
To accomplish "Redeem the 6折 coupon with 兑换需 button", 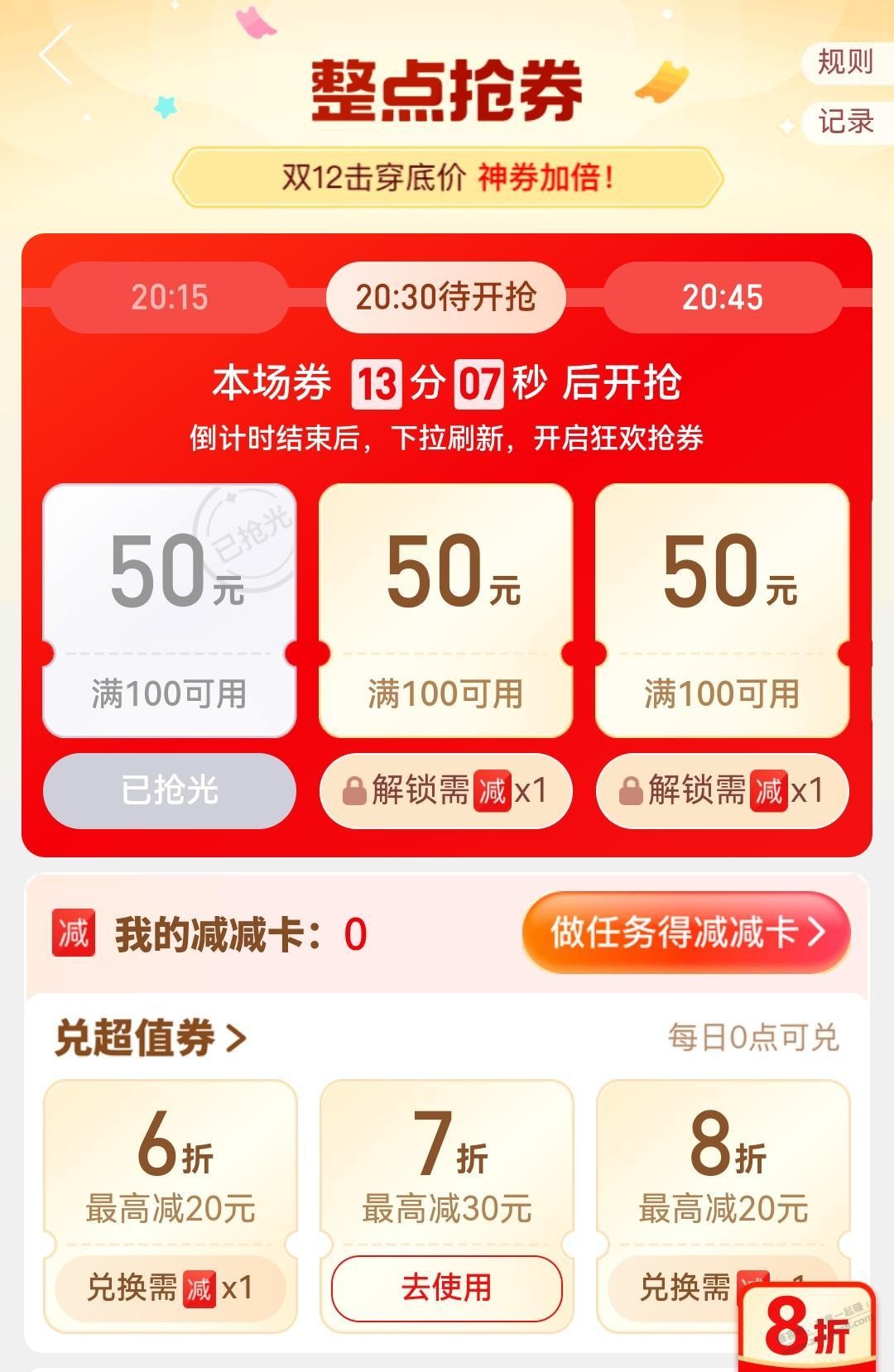I will (x=170, y=1288).
